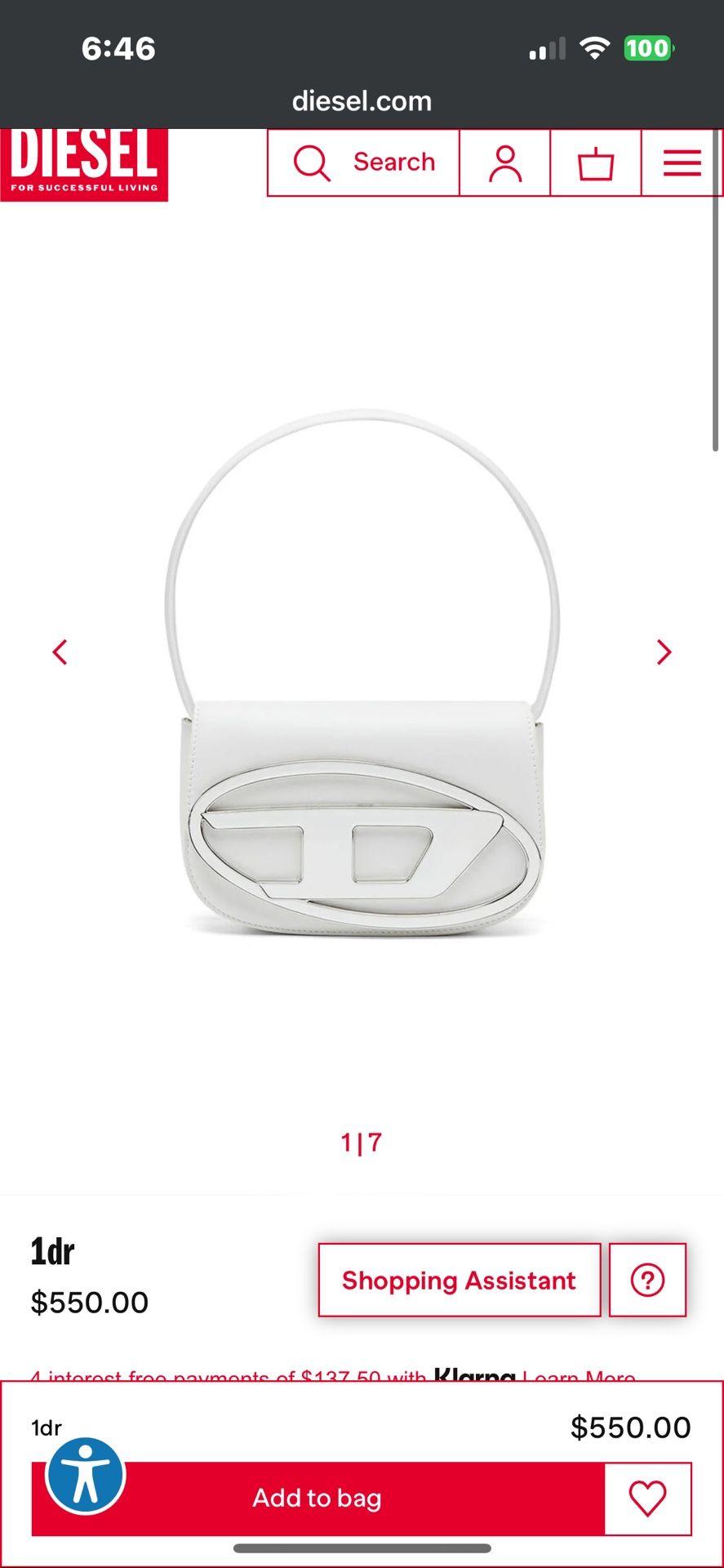Tap diesel.com in the address bar to expand it
This screenshot has width=724, height=1568.
click(x=362, y=100)
